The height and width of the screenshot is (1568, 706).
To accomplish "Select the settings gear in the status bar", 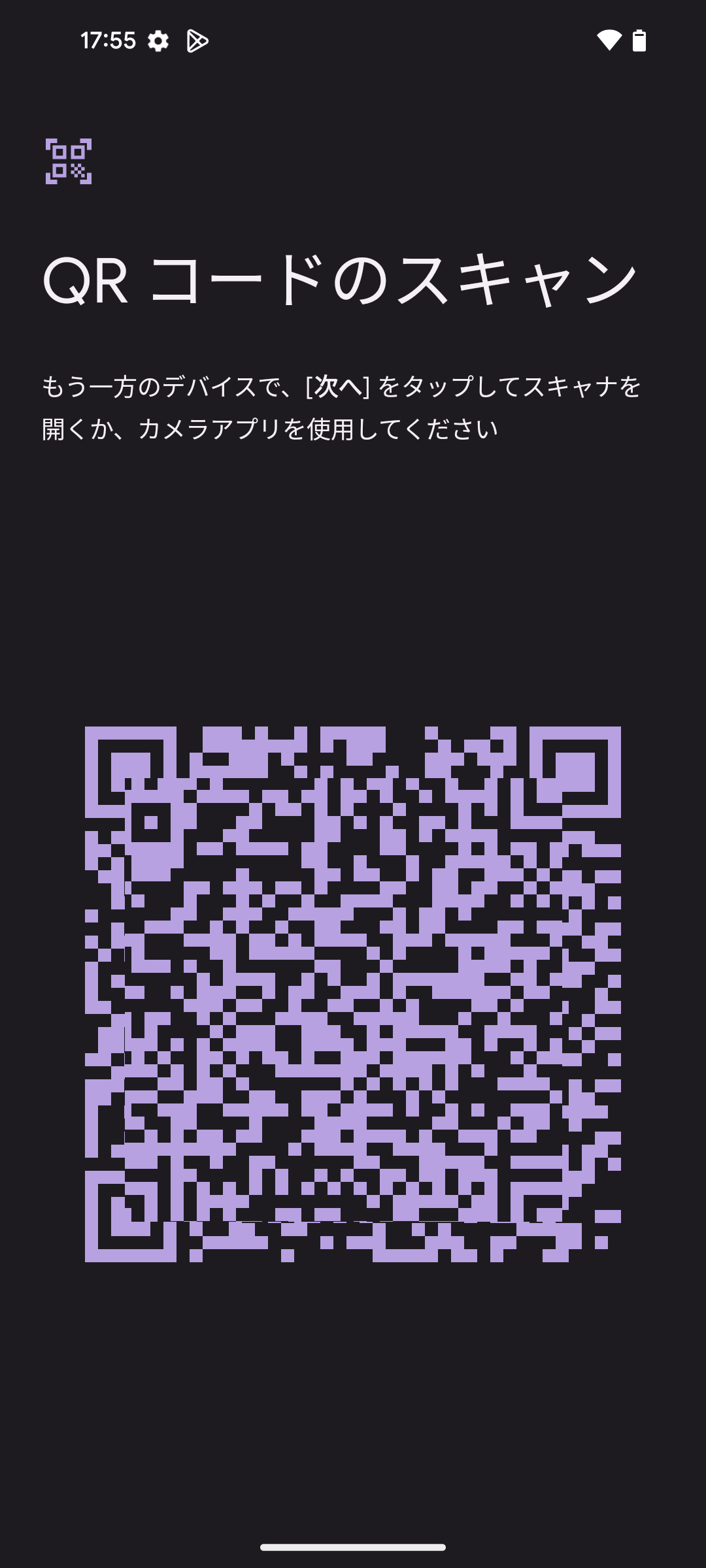I will click(159, 41).
